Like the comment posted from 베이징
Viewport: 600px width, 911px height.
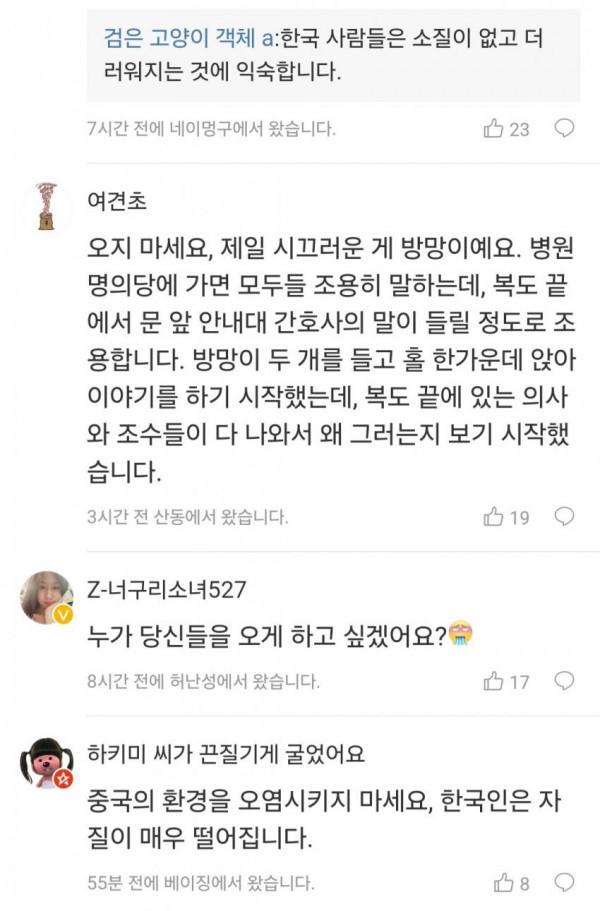point(501,883)
